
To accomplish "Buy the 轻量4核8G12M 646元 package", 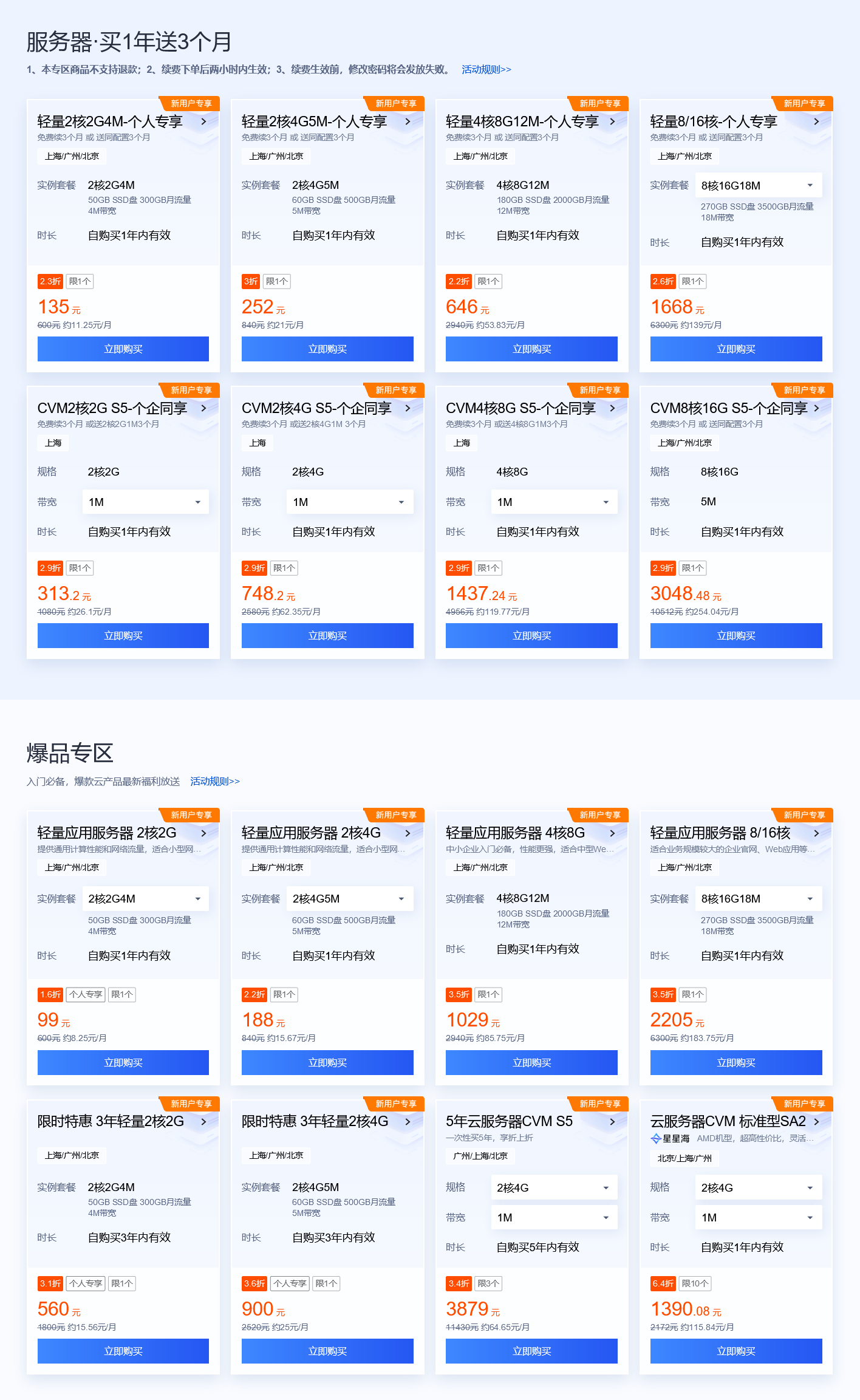I will (531, 349).
